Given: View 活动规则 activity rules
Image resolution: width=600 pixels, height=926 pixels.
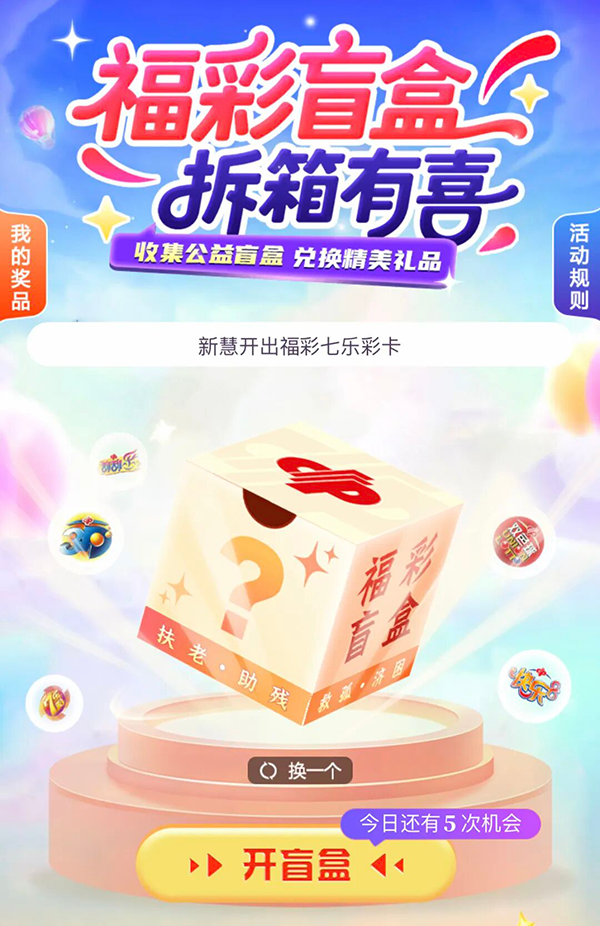Looking at the screenshot, I should tap(580, 265).
